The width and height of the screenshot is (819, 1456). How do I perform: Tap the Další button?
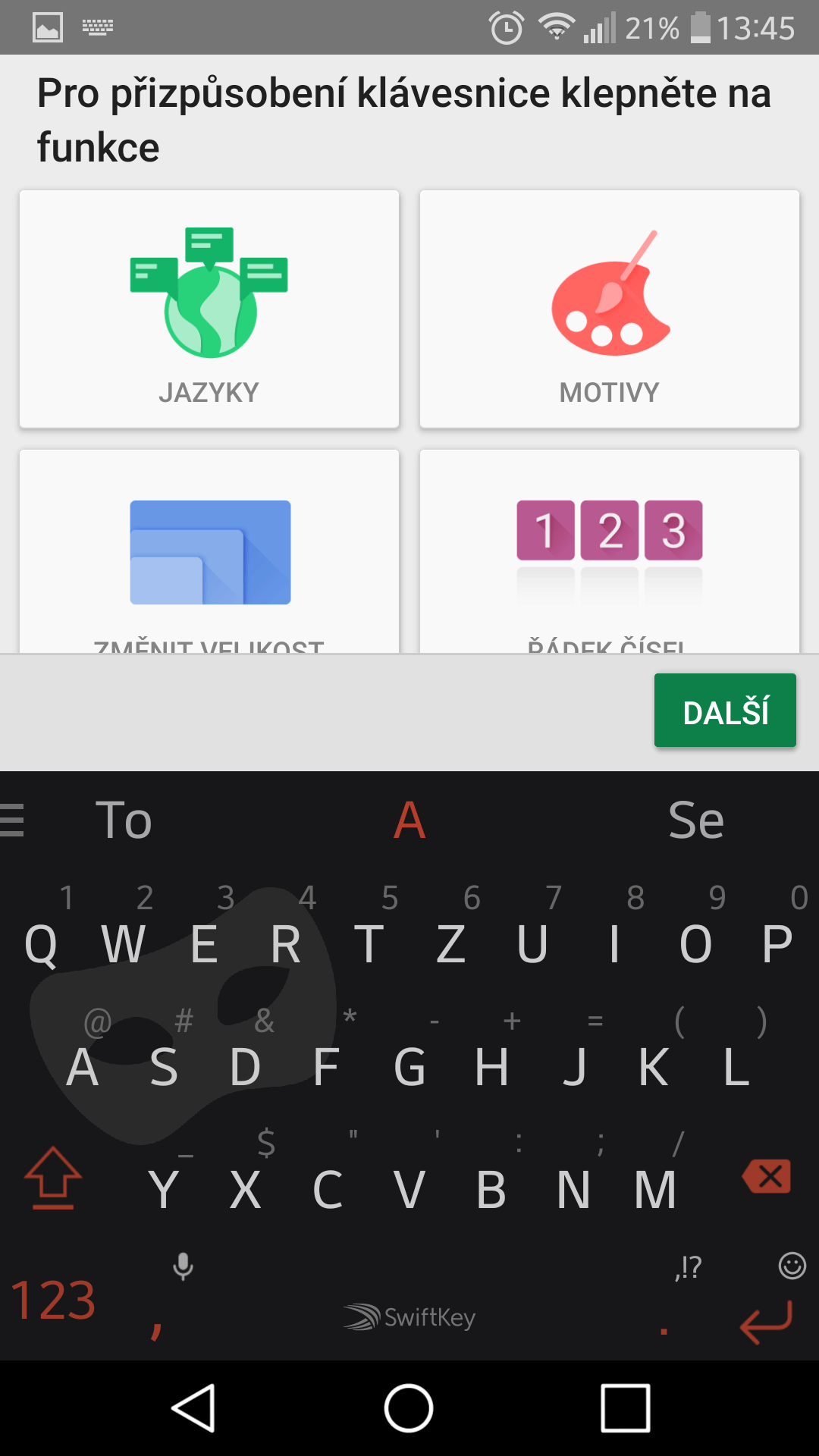(725, 711)
